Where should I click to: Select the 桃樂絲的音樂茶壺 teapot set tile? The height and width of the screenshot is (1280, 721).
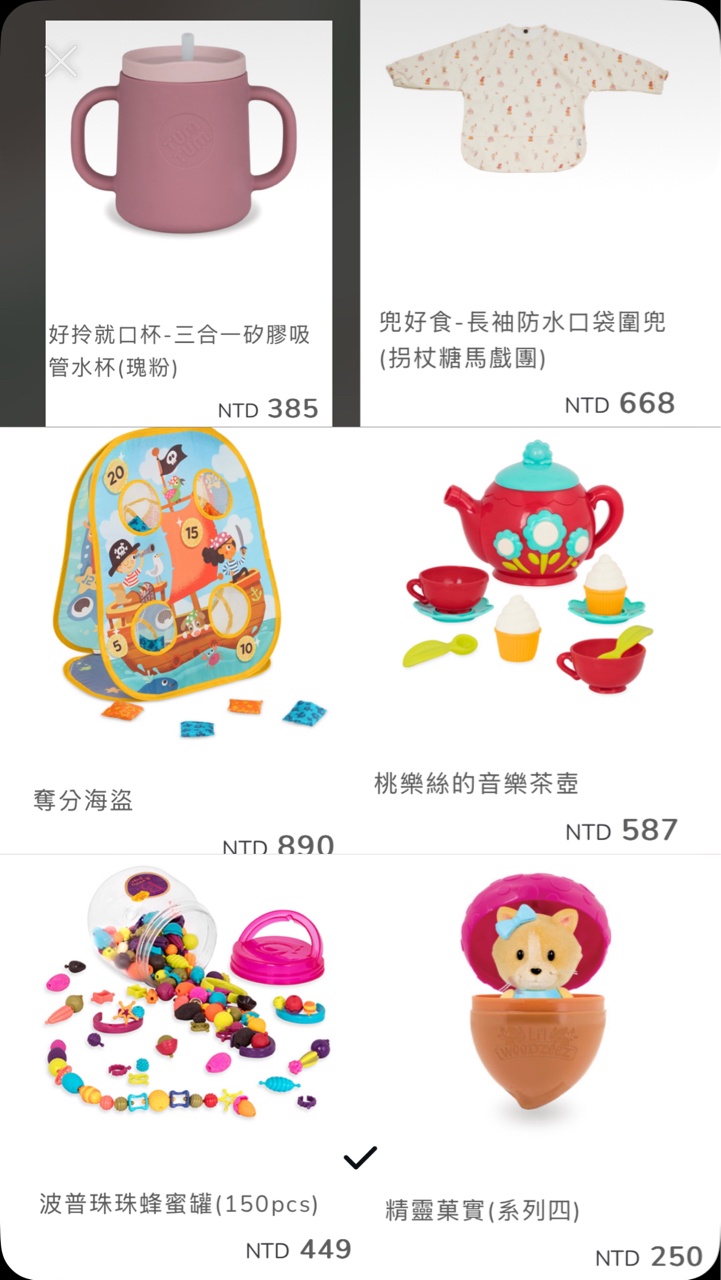pyautogui.click(x=540, y=640)
